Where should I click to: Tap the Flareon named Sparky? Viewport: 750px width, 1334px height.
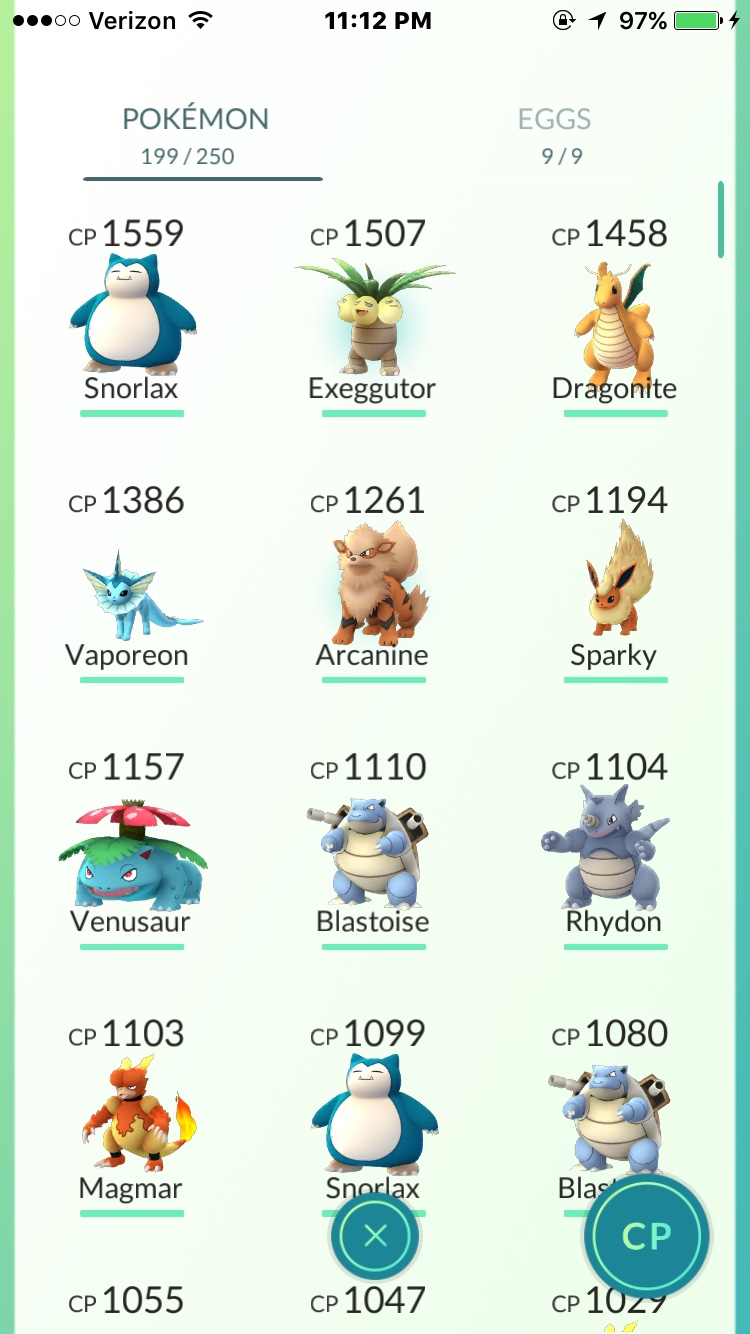click(x=614, y=580)
